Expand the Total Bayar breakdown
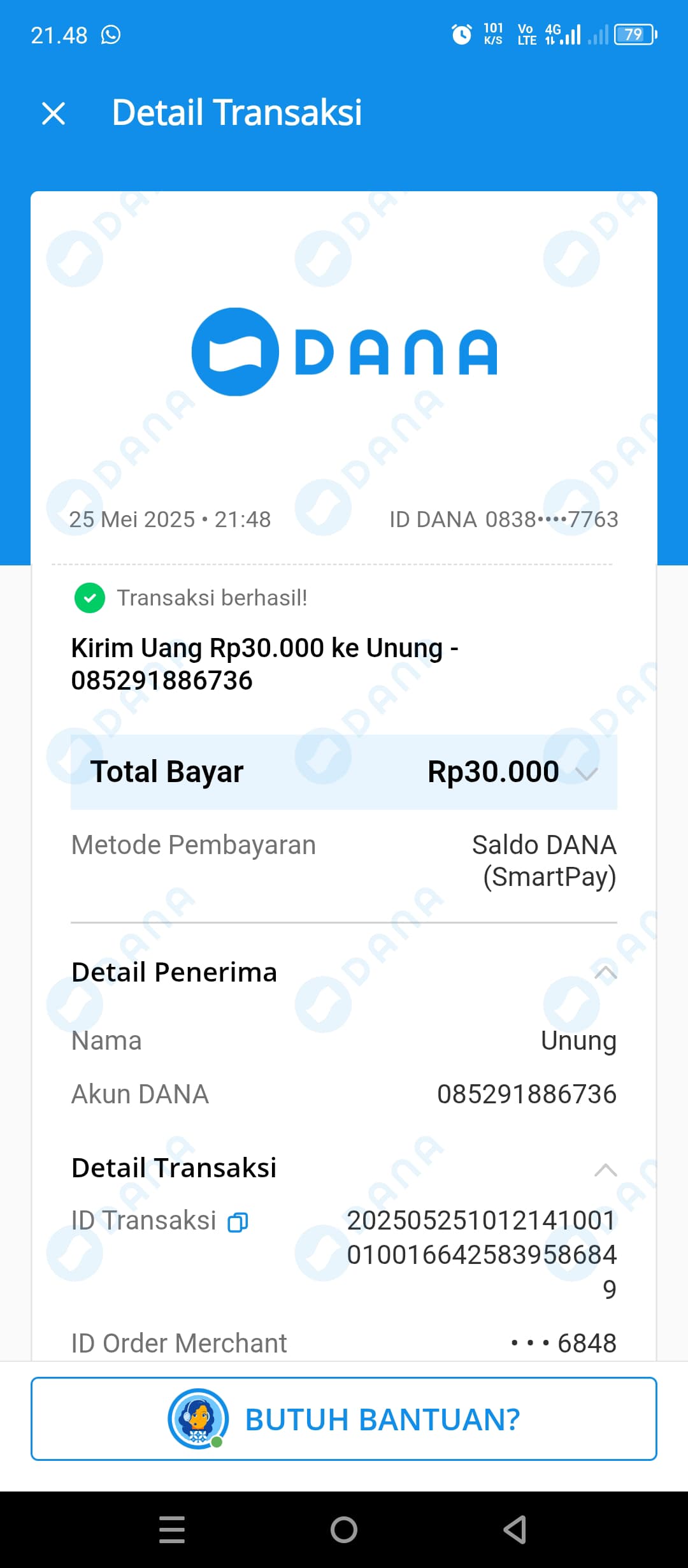 tap(586, 773)
